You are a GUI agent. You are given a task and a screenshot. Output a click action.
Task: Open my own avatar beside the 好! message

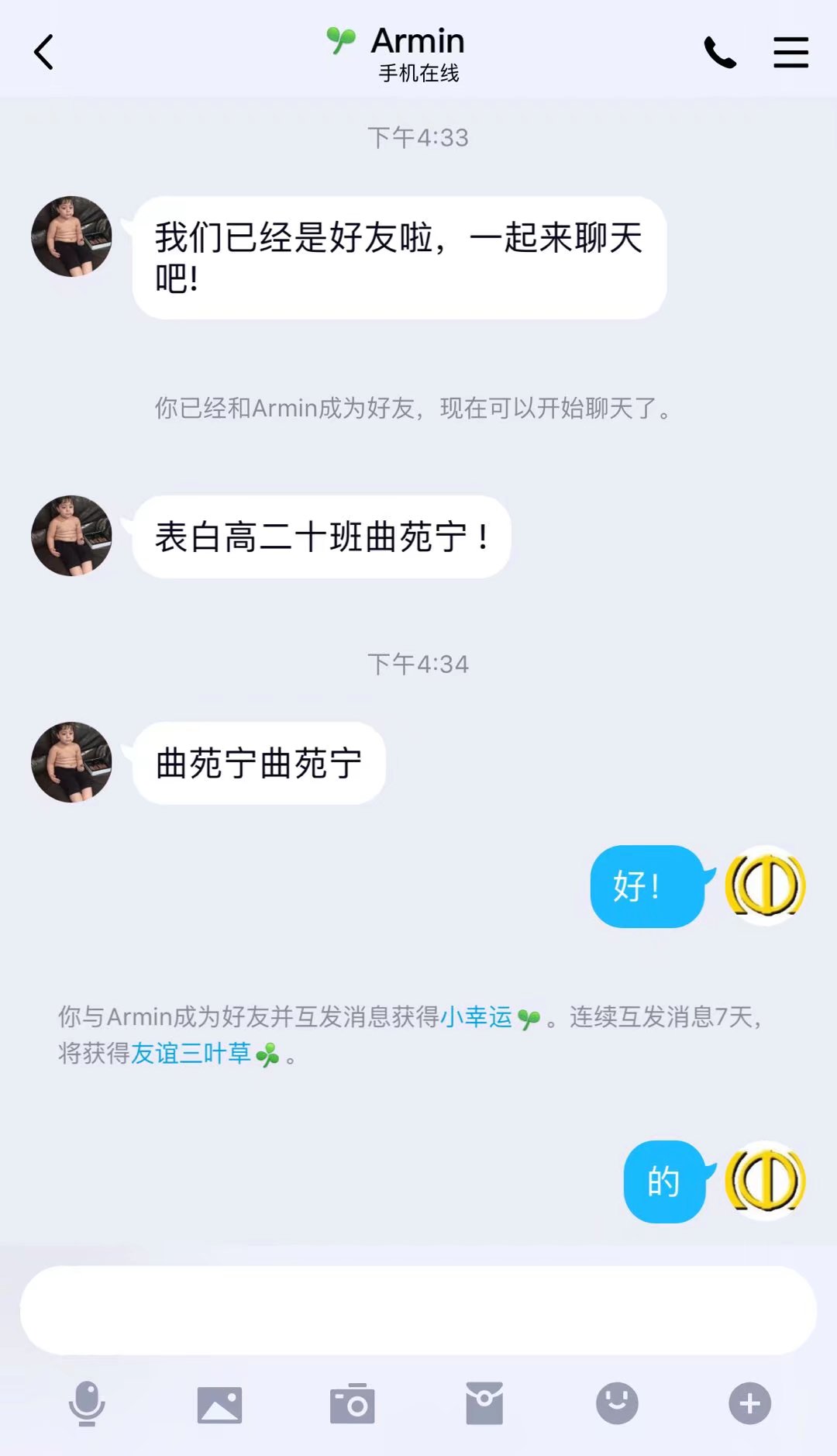(x=765, y=885)
